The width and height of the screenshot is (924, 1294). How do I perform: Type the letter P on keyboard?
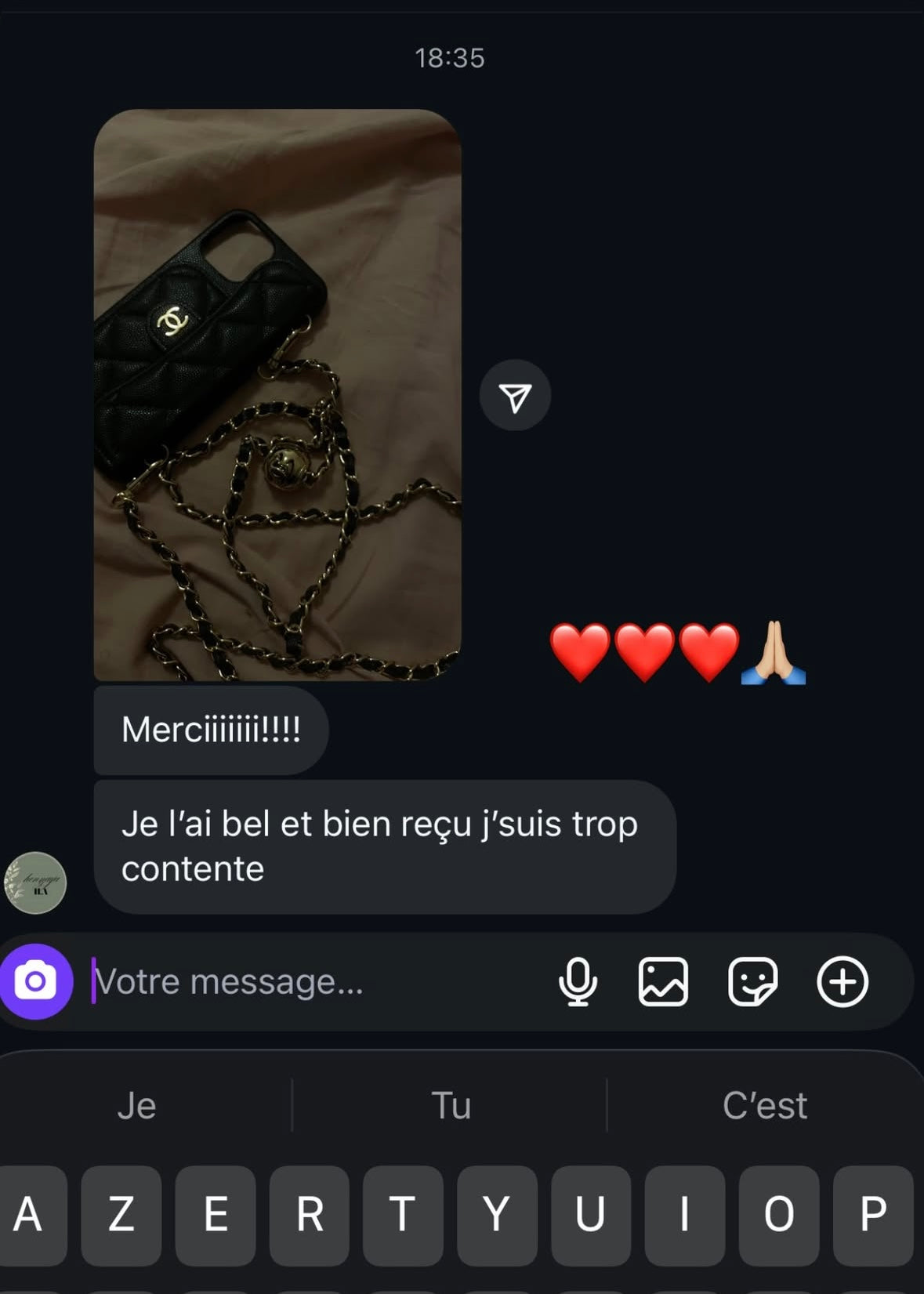(873, 1214)
